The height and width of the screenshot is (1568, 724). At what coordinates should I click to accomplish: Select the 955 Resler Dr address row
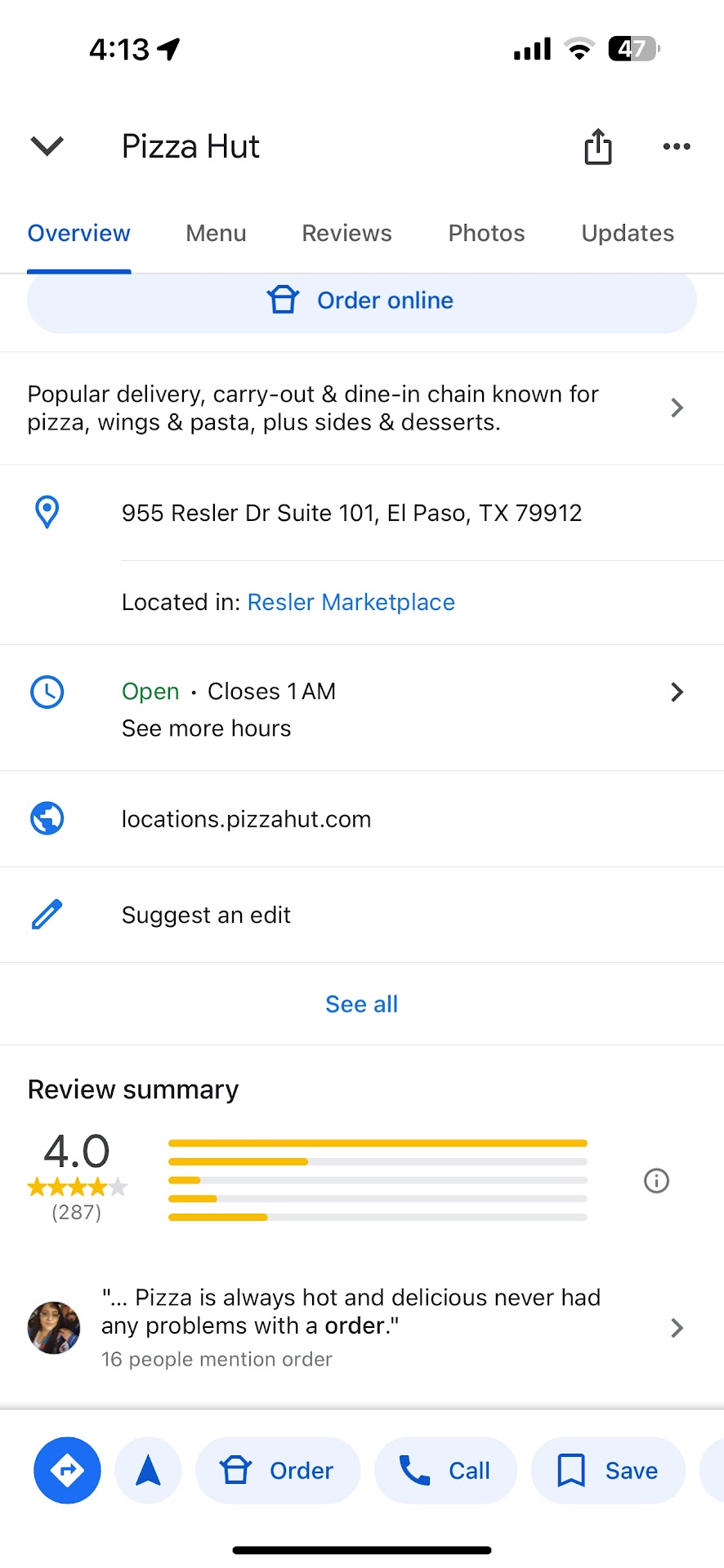[351, 513]
